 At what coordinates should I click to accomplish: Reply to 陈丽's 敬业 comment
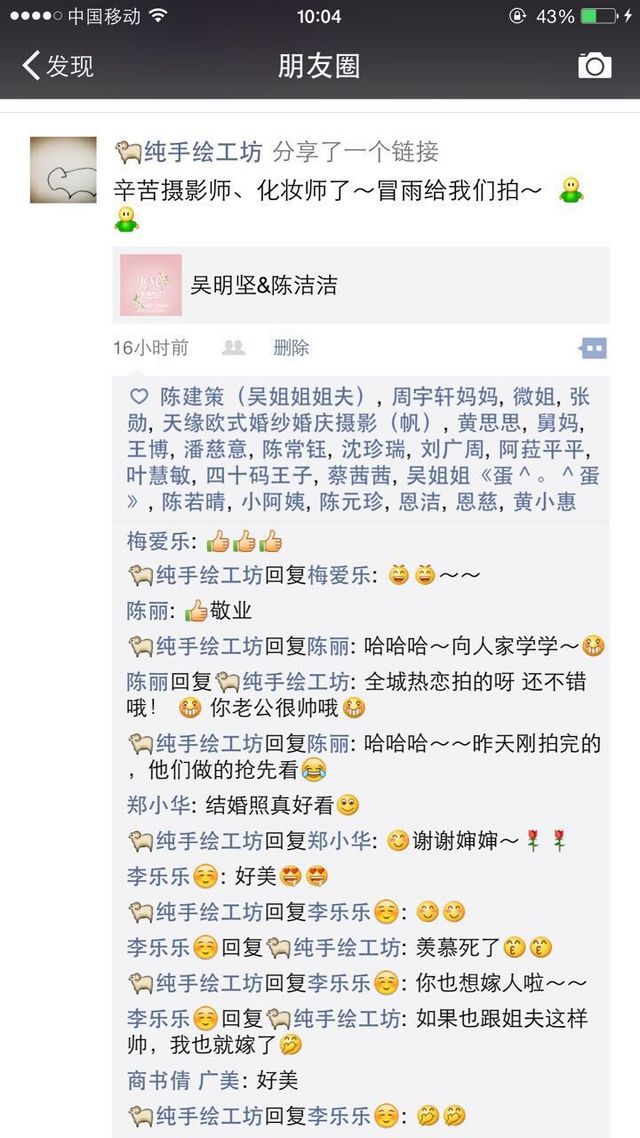pyautogui.click(x=231, y=611)
